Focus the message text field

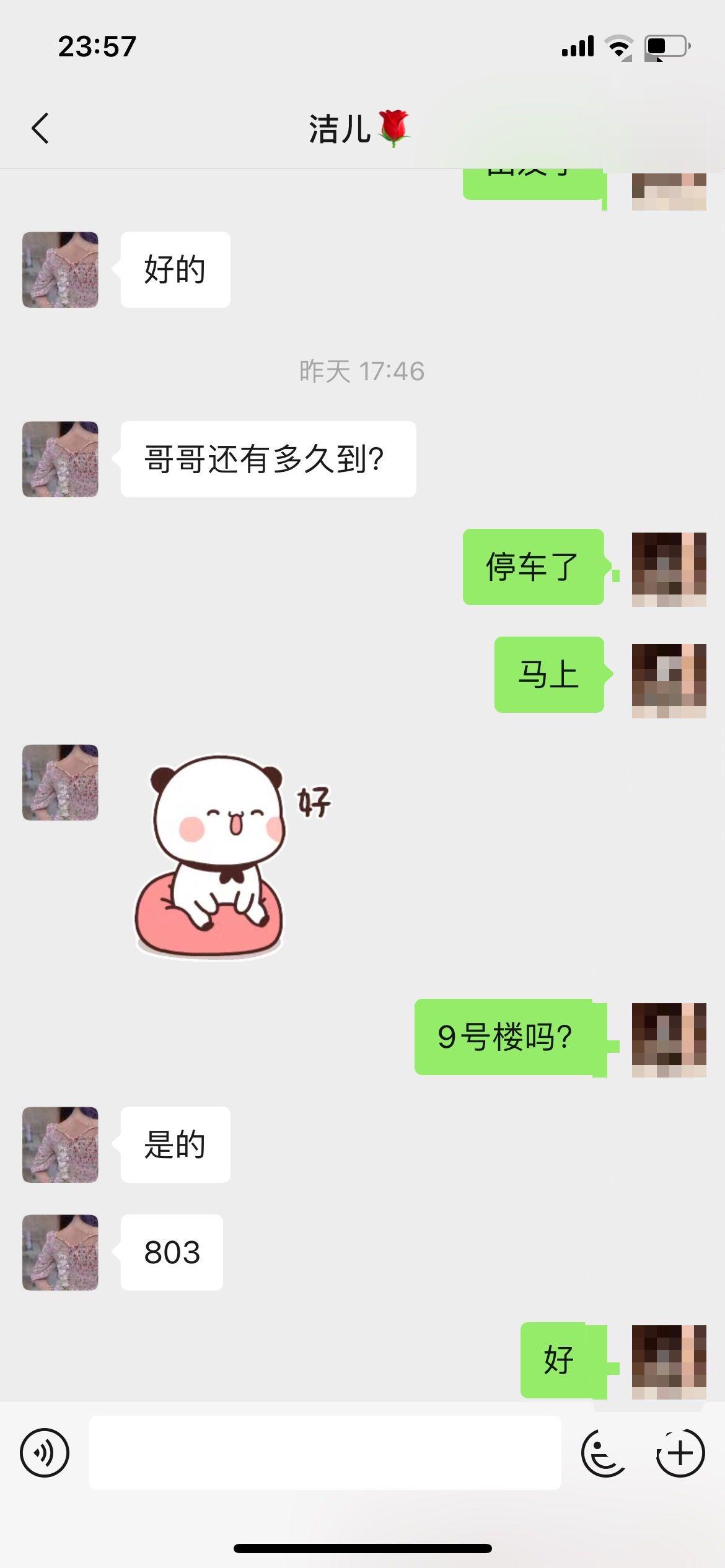(x=325, y=1453)
